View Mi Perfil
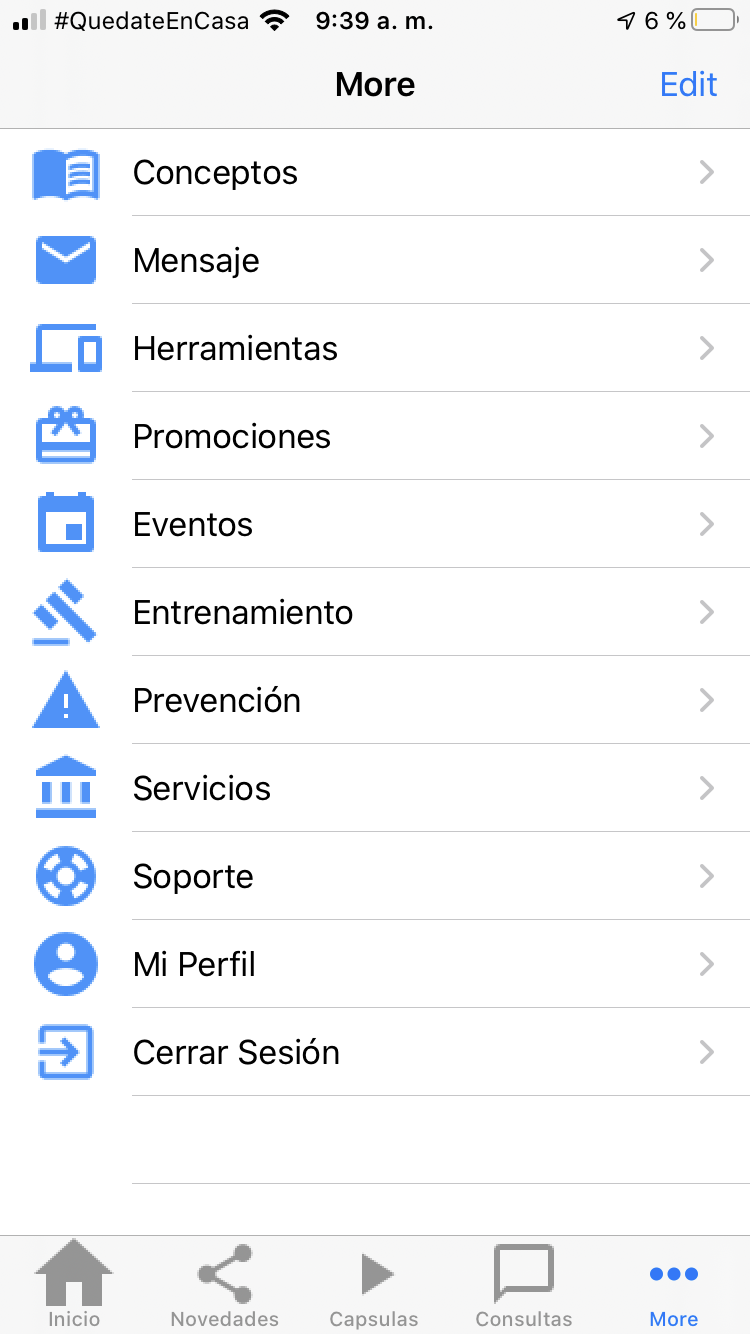 375,965
